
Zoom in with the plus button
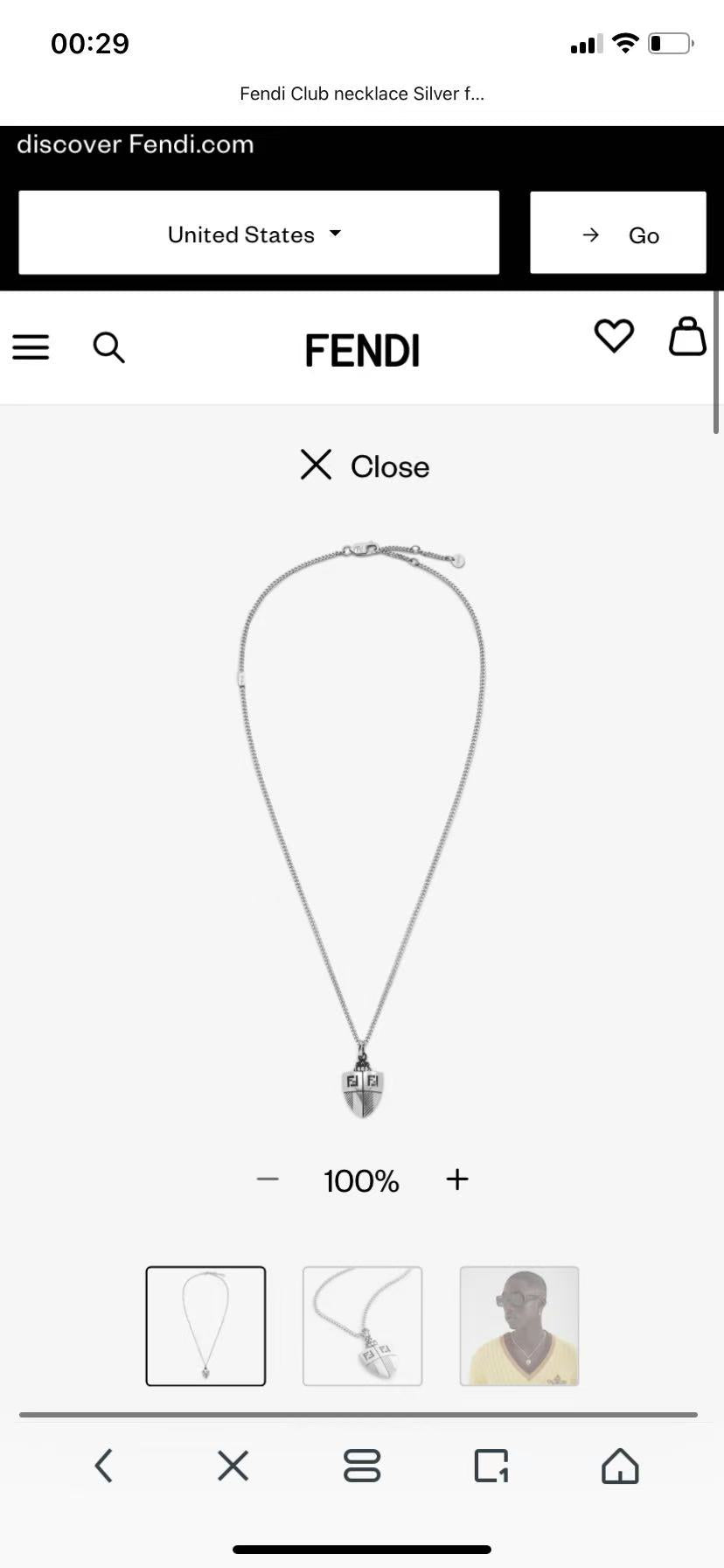click(x=457, y=1179)
